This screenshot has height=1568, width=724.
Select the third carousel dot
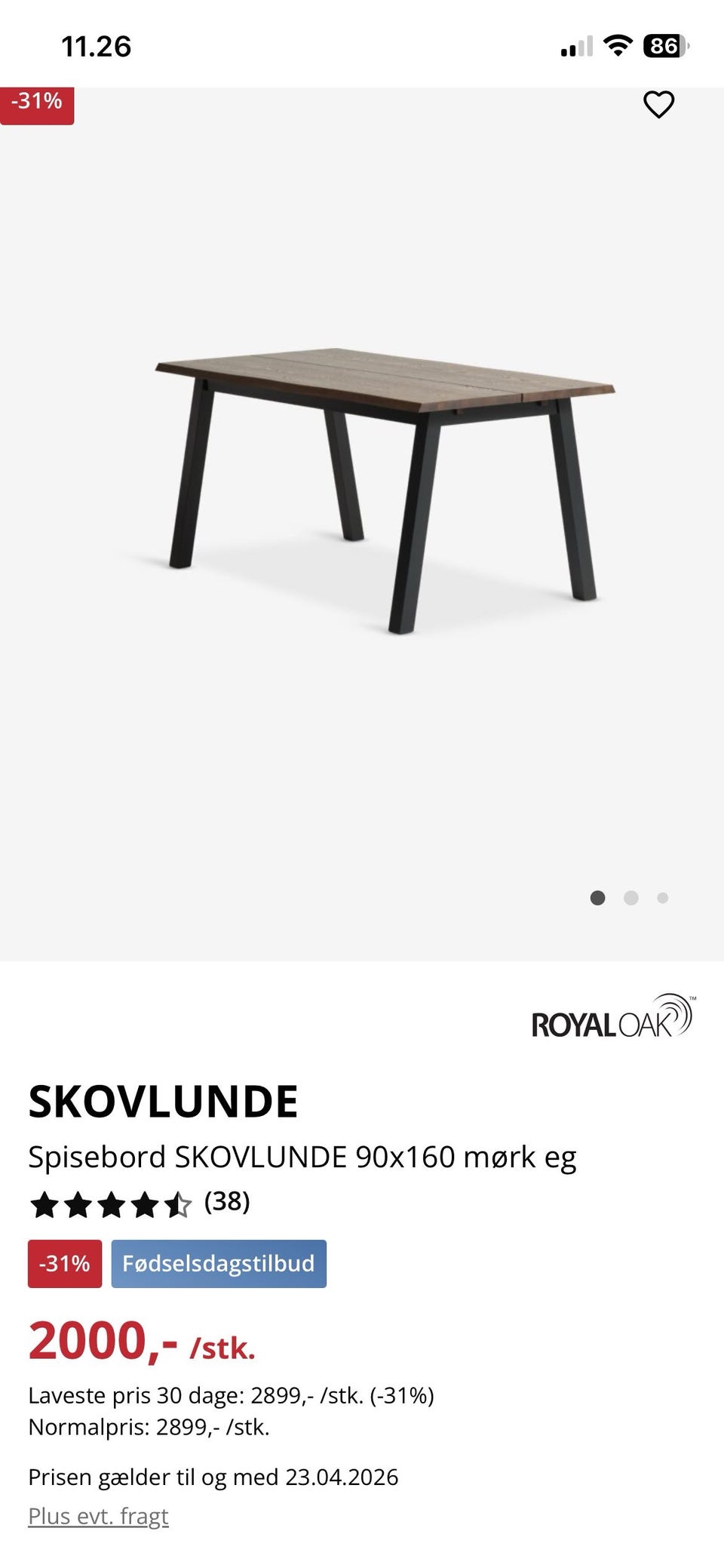(663, 898)
